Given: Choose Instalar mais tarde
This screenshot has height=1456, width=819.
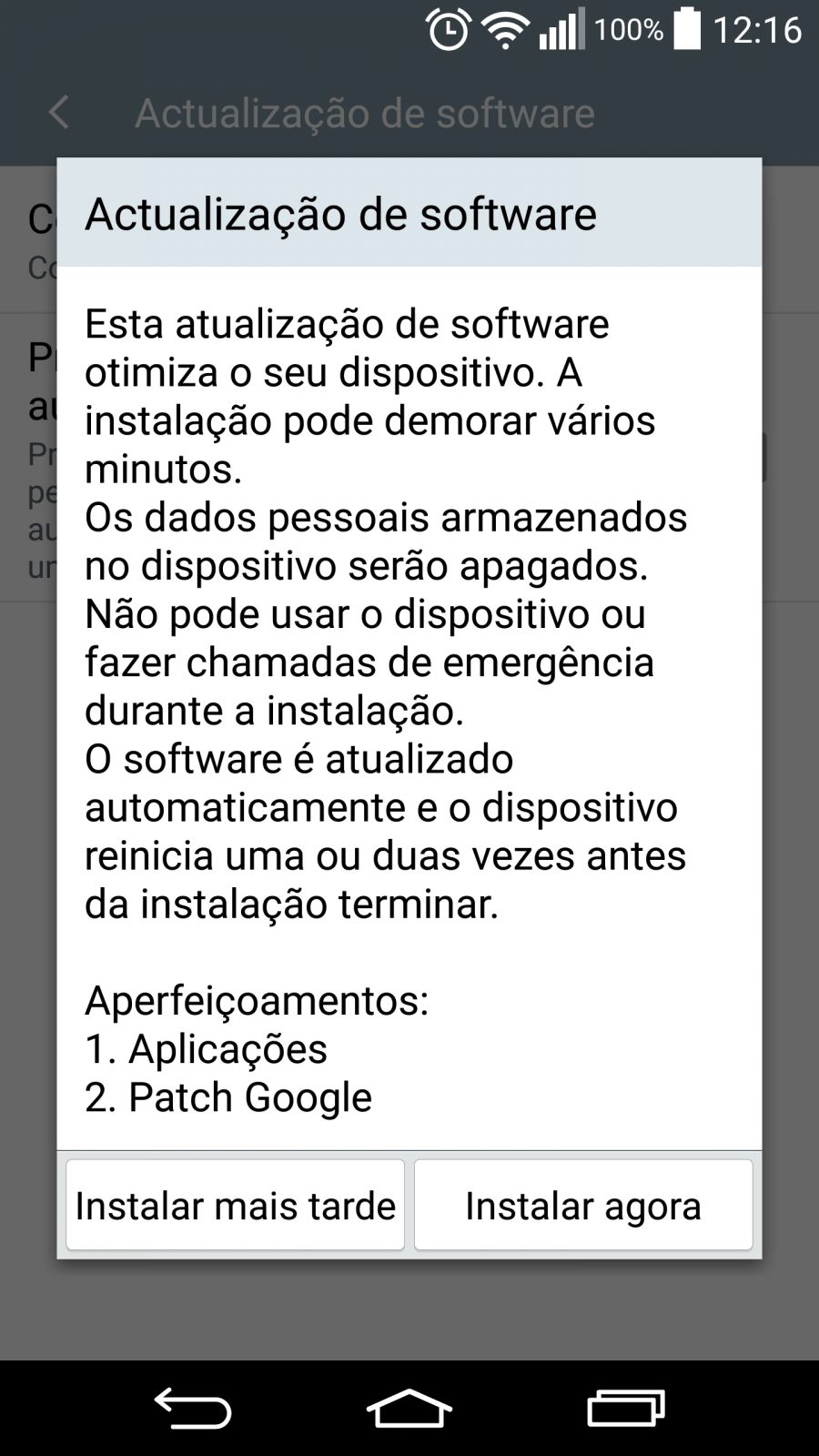Looking at the screenshot, I should tap(235, 1205).
